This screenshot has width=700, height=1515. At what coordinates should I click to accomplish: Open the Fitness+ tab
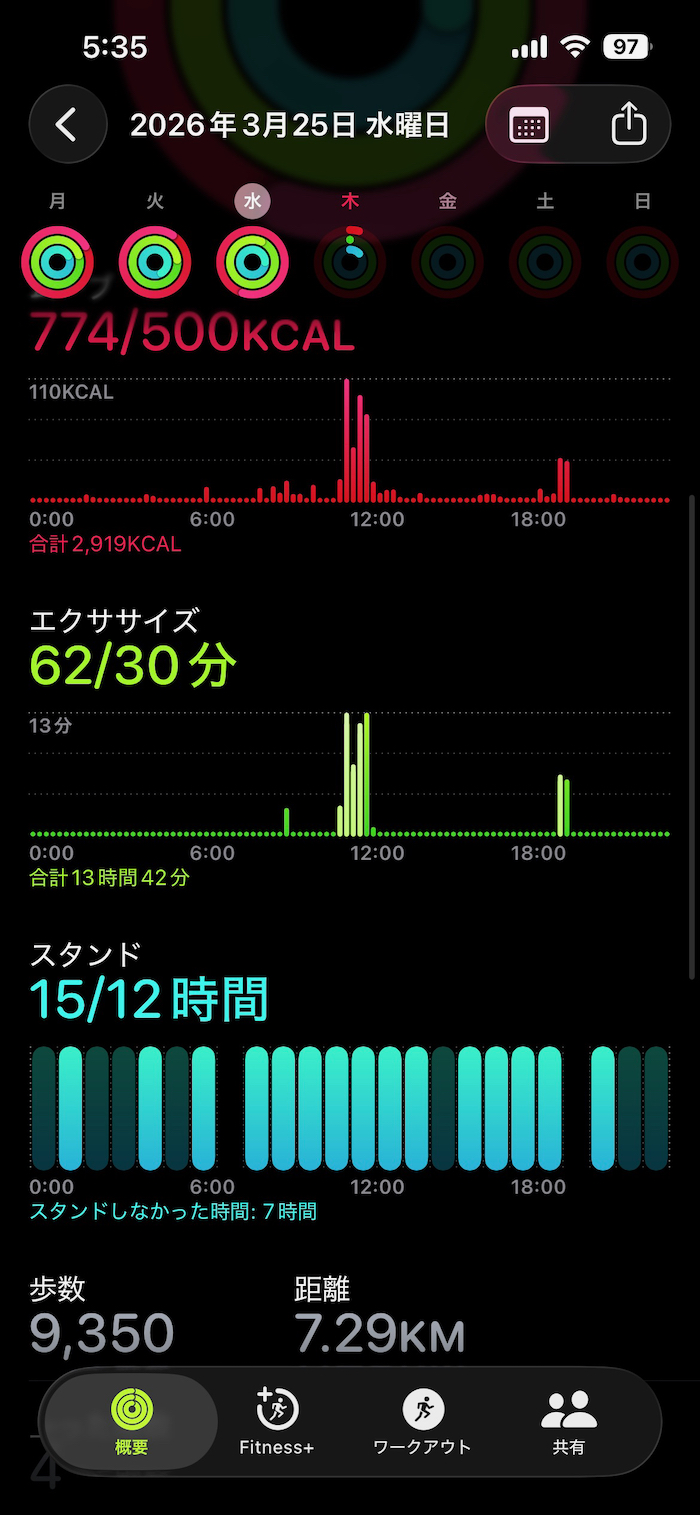pos(277,1421)
